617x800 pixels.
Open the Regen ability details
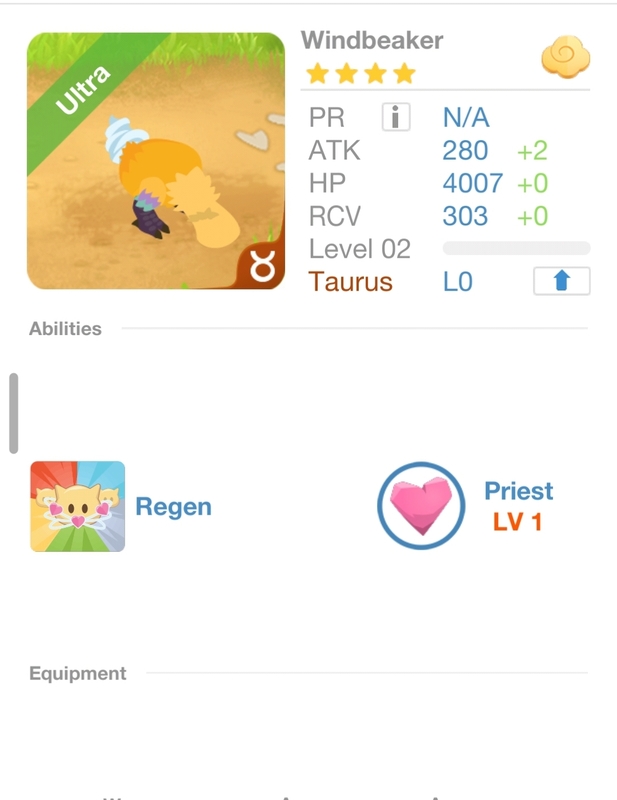tap(78, 506)
